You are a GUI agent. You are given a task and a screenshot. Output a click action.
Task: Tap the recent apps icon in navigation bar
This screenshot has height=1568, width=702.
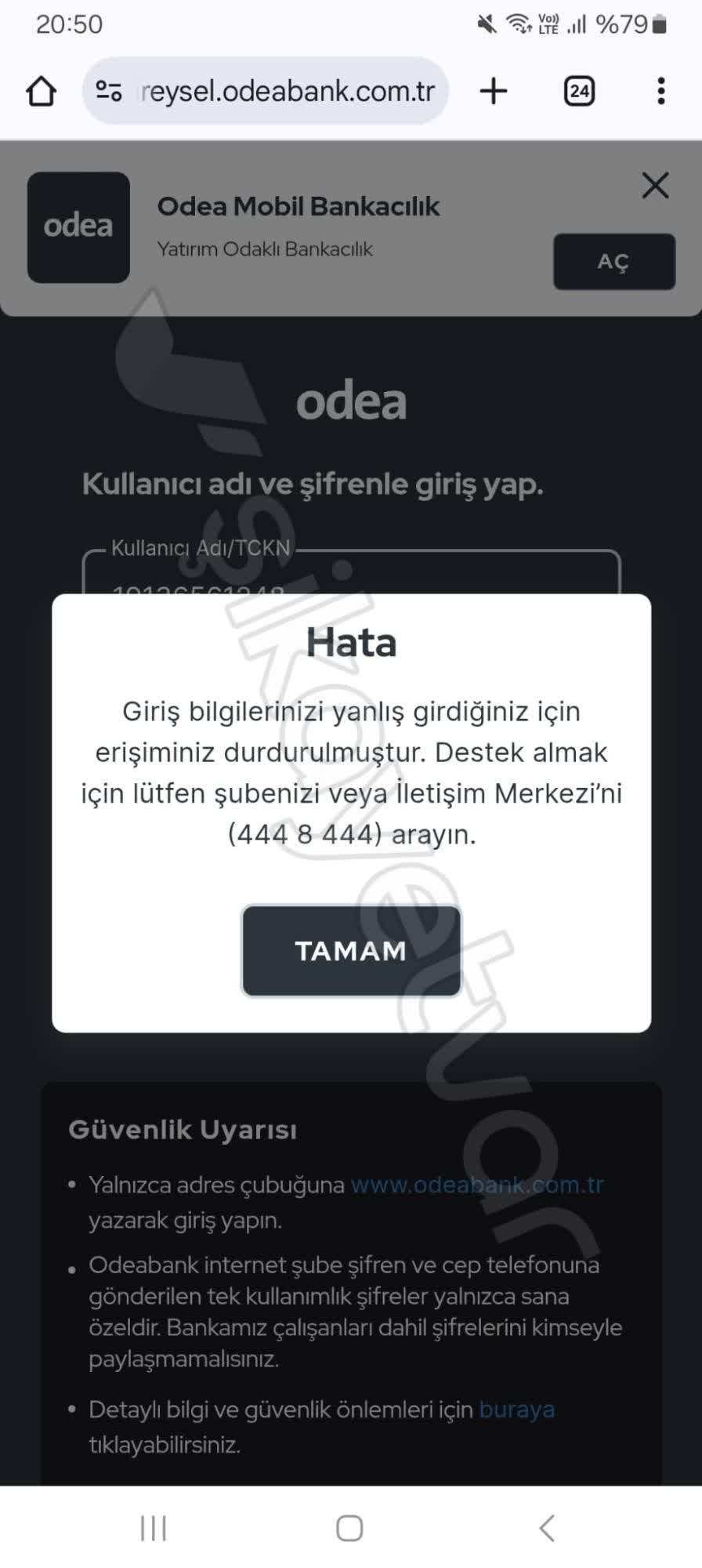click(154, 1526)
